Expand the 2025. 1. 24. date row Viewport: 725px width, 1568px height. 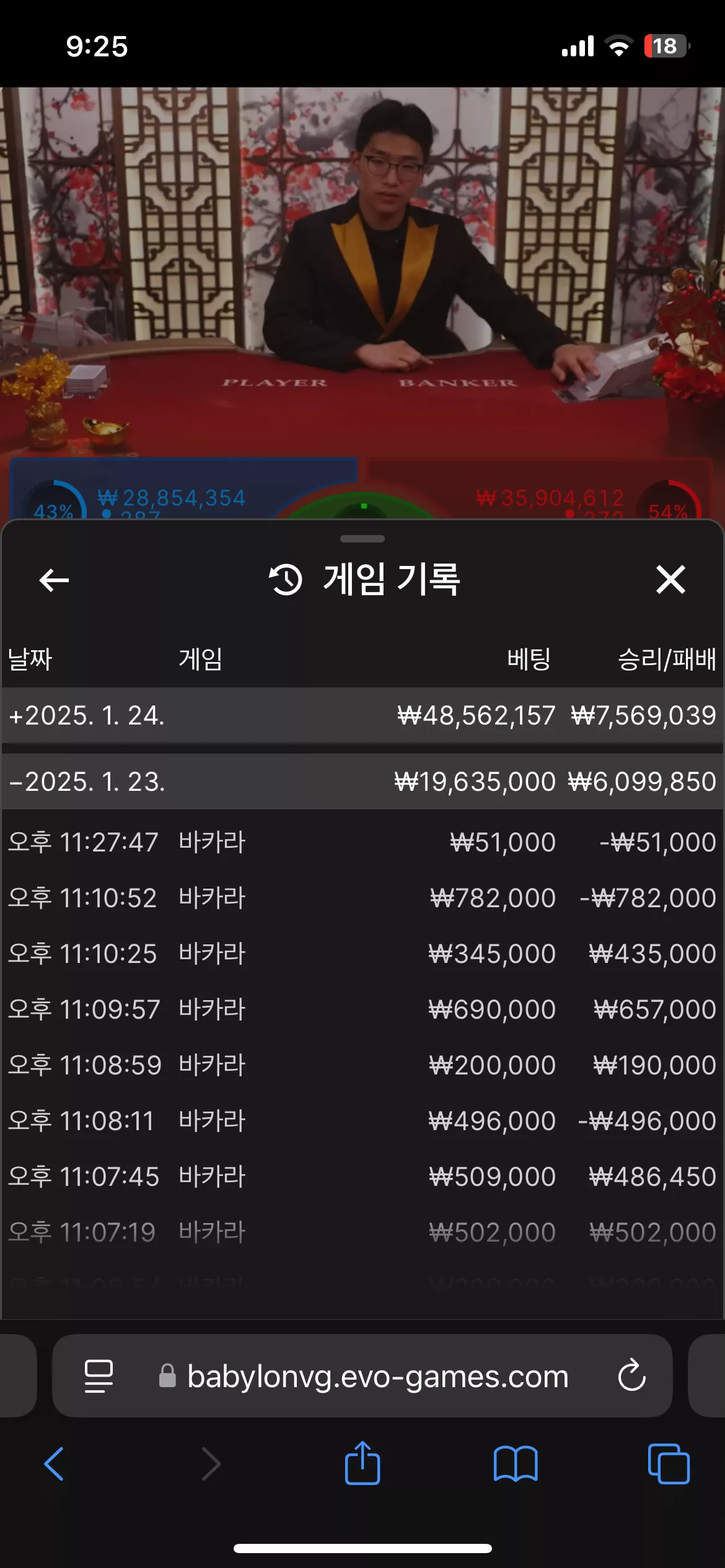click(362, 715)
